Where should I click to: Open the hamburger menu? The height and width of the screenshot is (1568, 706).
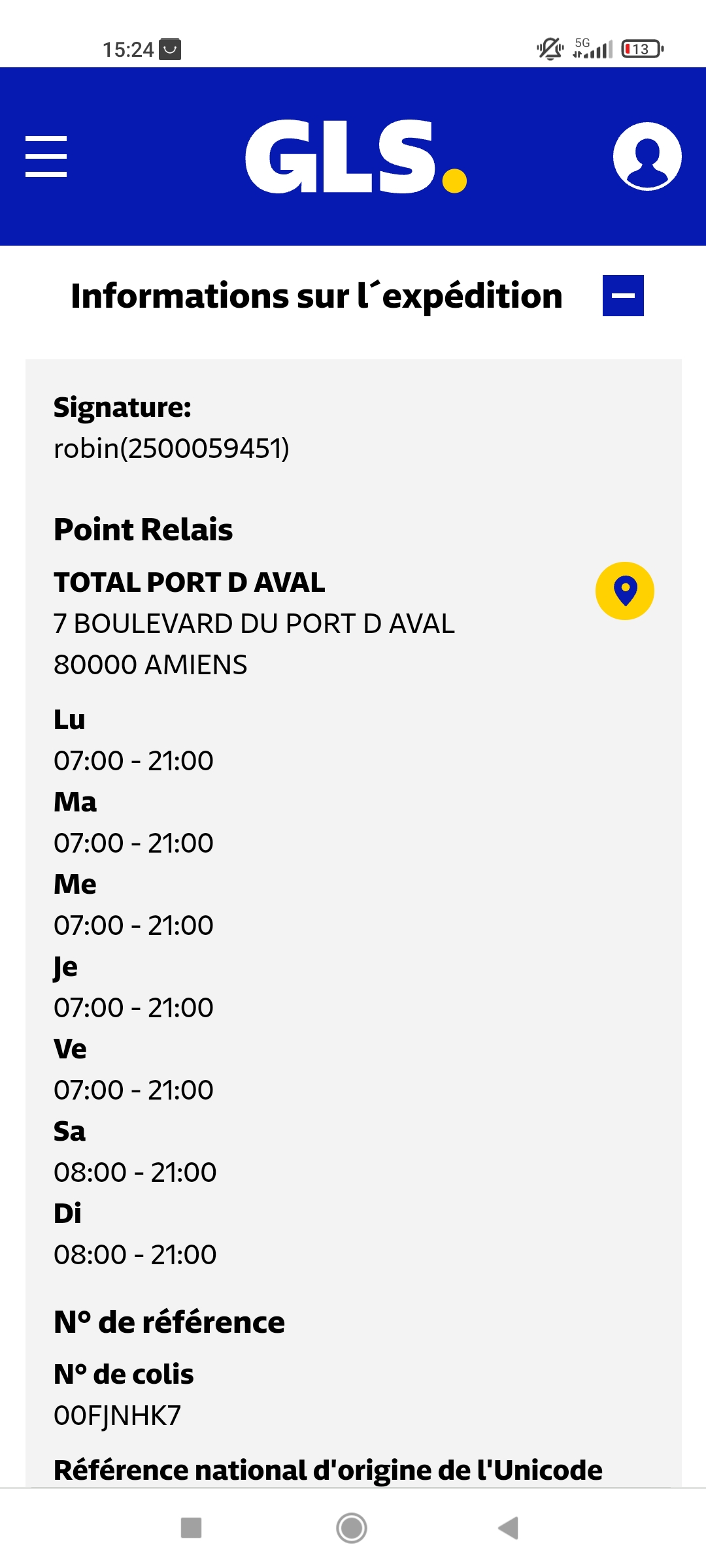point(46,157)
